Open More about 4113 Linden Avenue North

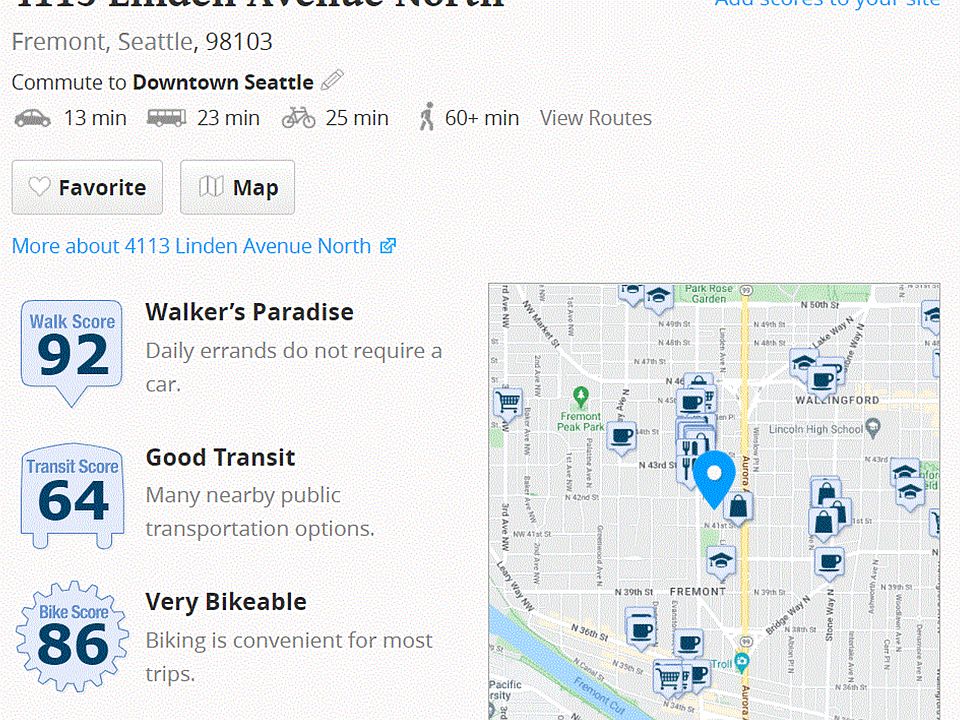point(203,246)
